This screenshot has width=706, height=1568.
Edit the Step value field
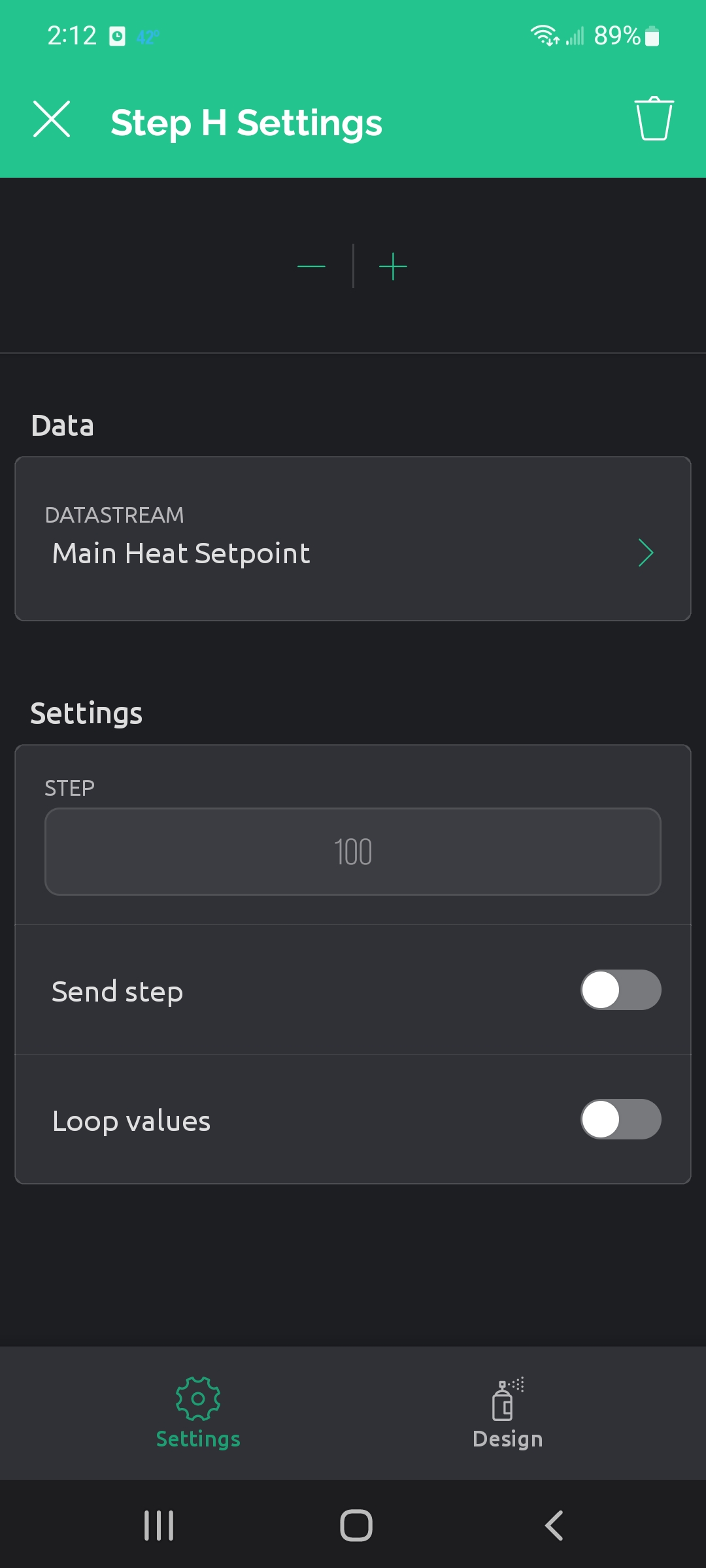pos(353,851)
